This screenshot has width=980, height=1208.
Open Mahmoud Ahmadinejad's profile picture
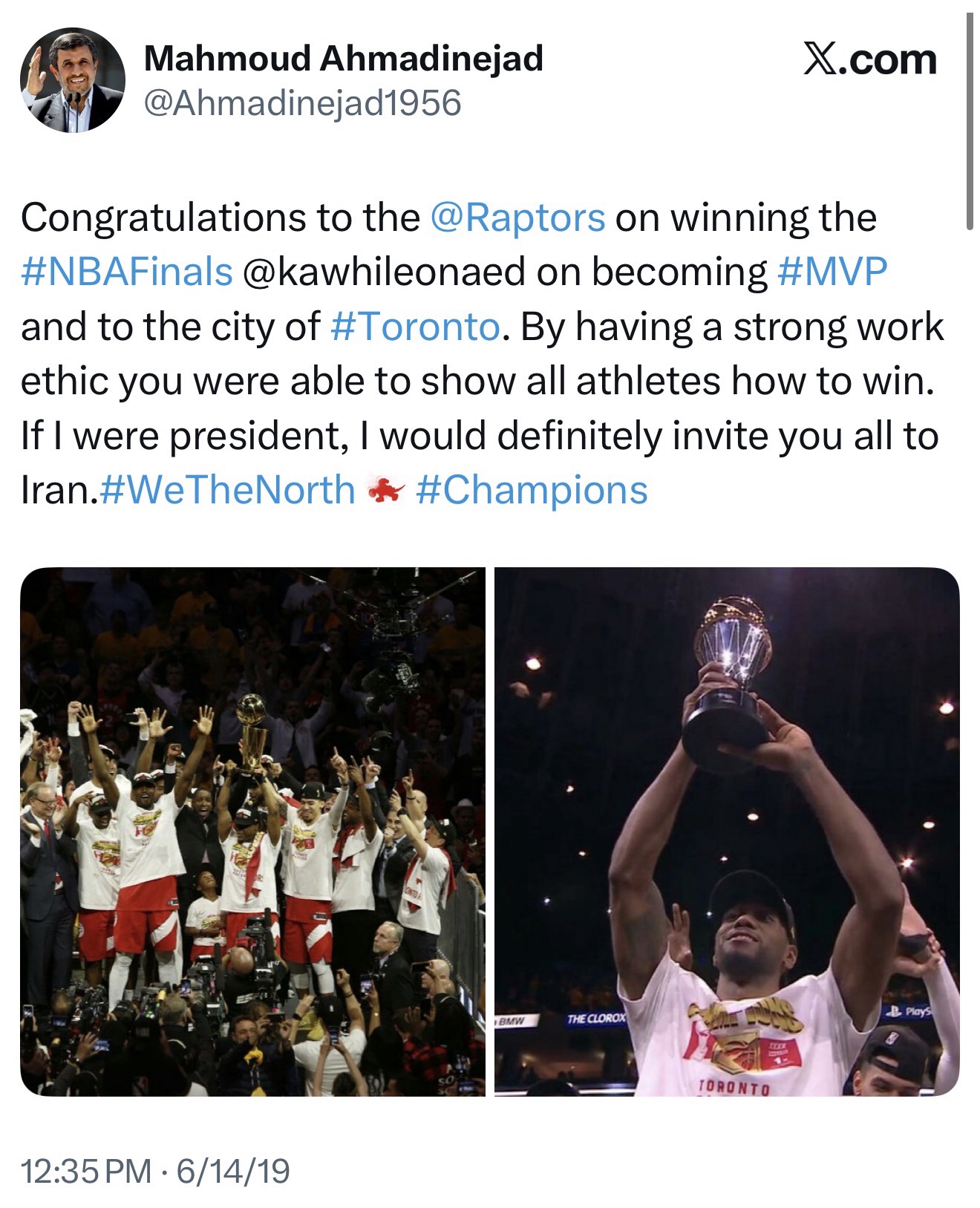[72, 81]
